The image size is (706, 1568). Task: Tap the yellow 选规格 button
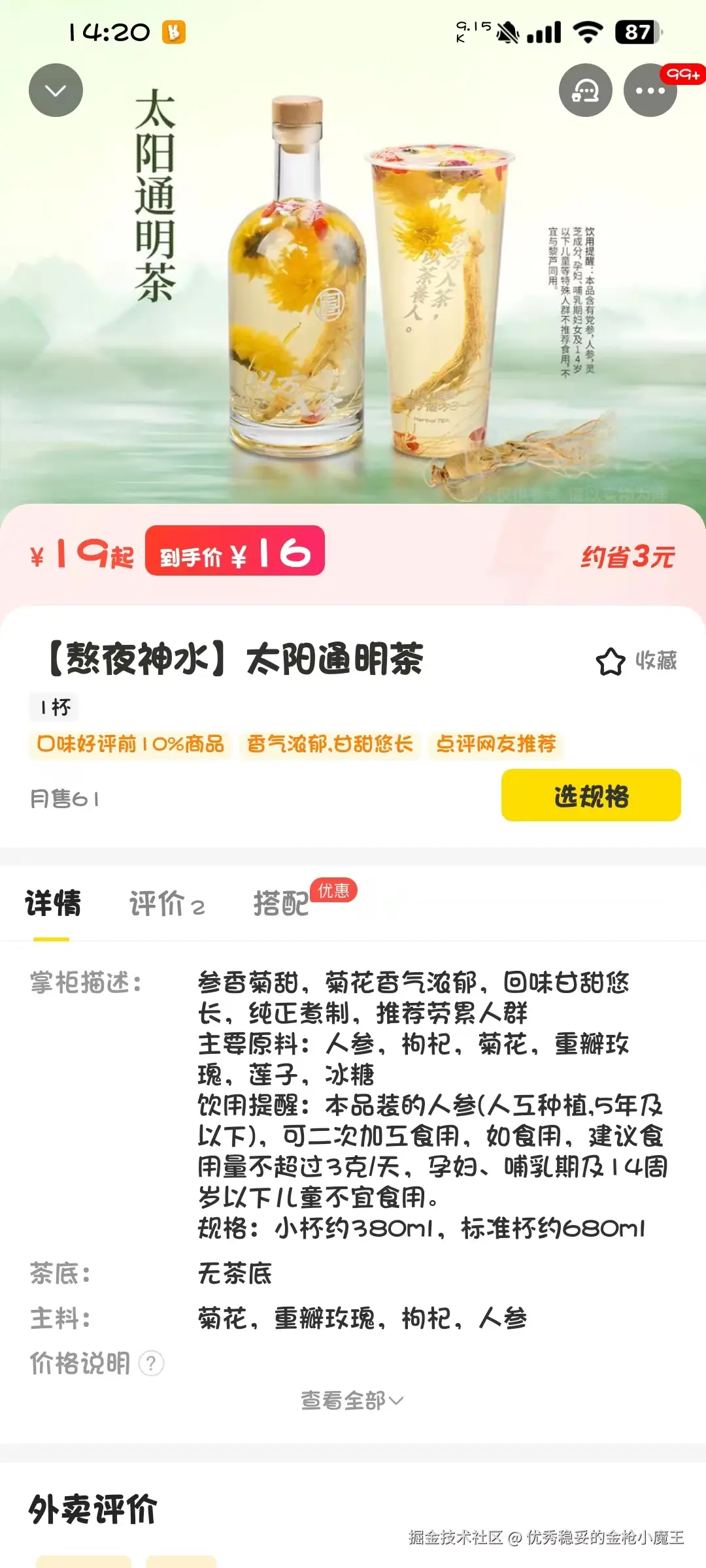[590, 795]
